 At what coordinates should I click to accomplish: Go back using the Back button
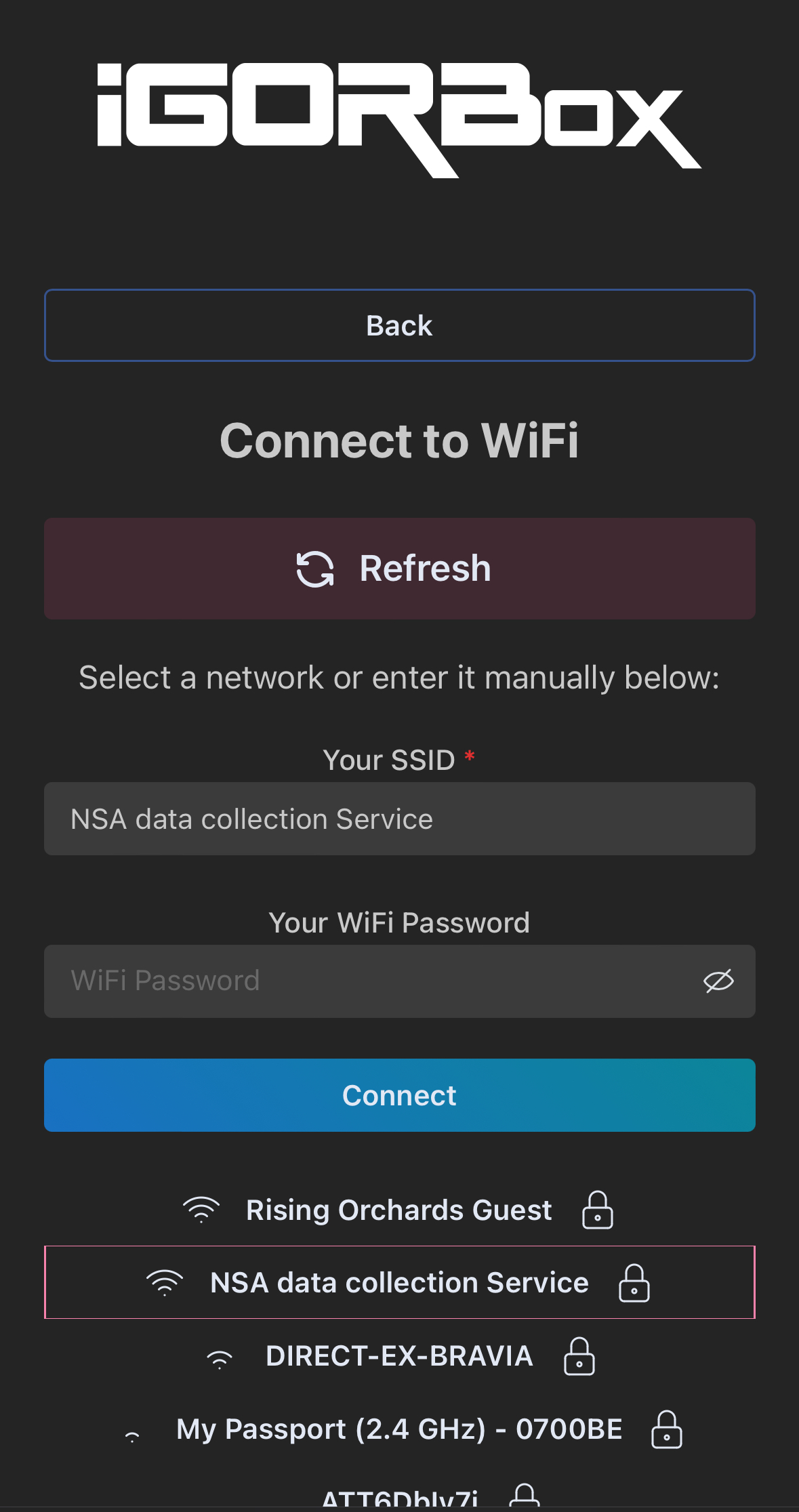pos(399,325)
